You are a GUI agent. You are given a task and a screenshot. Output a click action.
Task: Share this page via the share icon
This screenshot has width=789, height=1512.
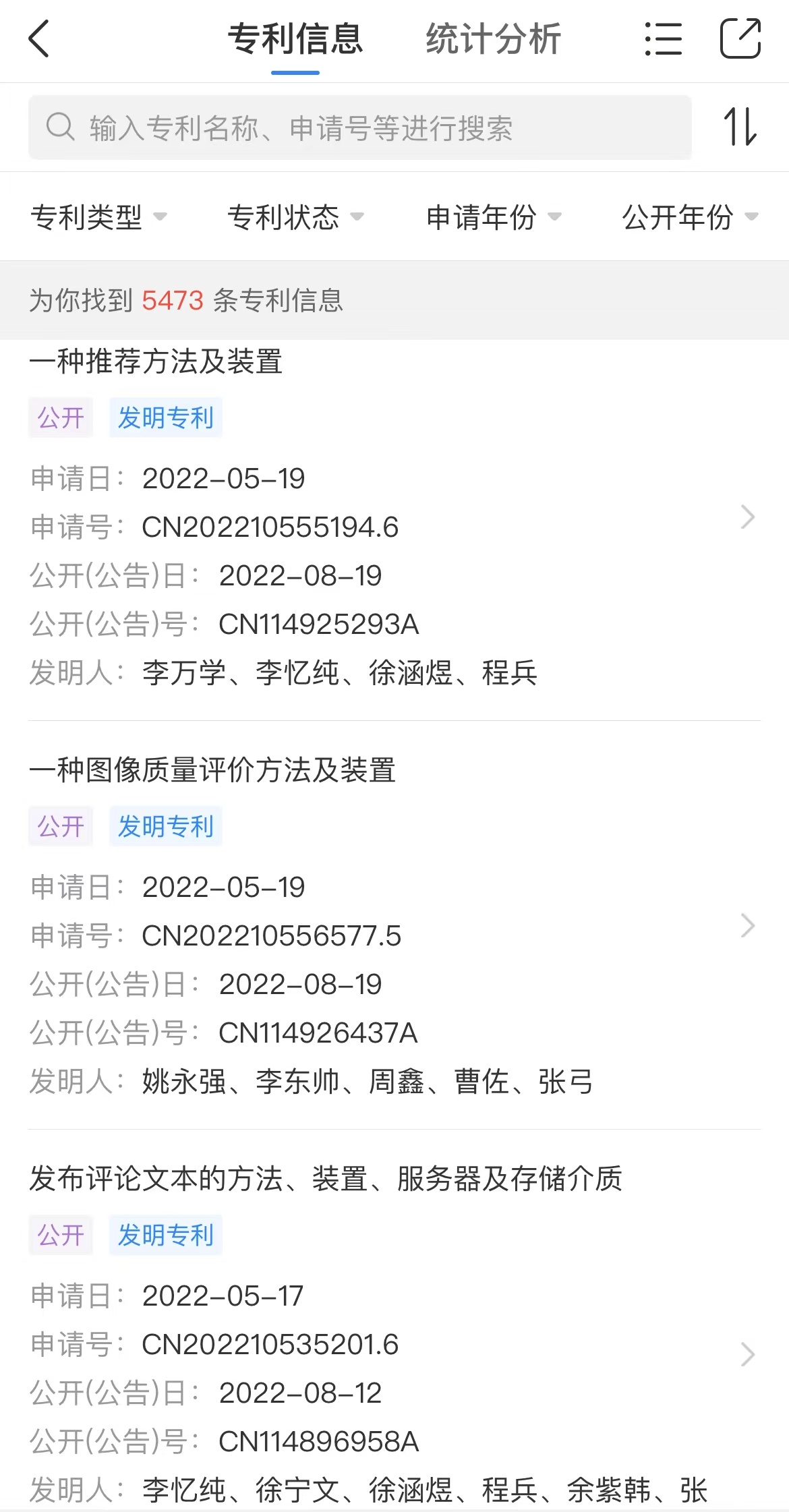[x=740, y=39]
